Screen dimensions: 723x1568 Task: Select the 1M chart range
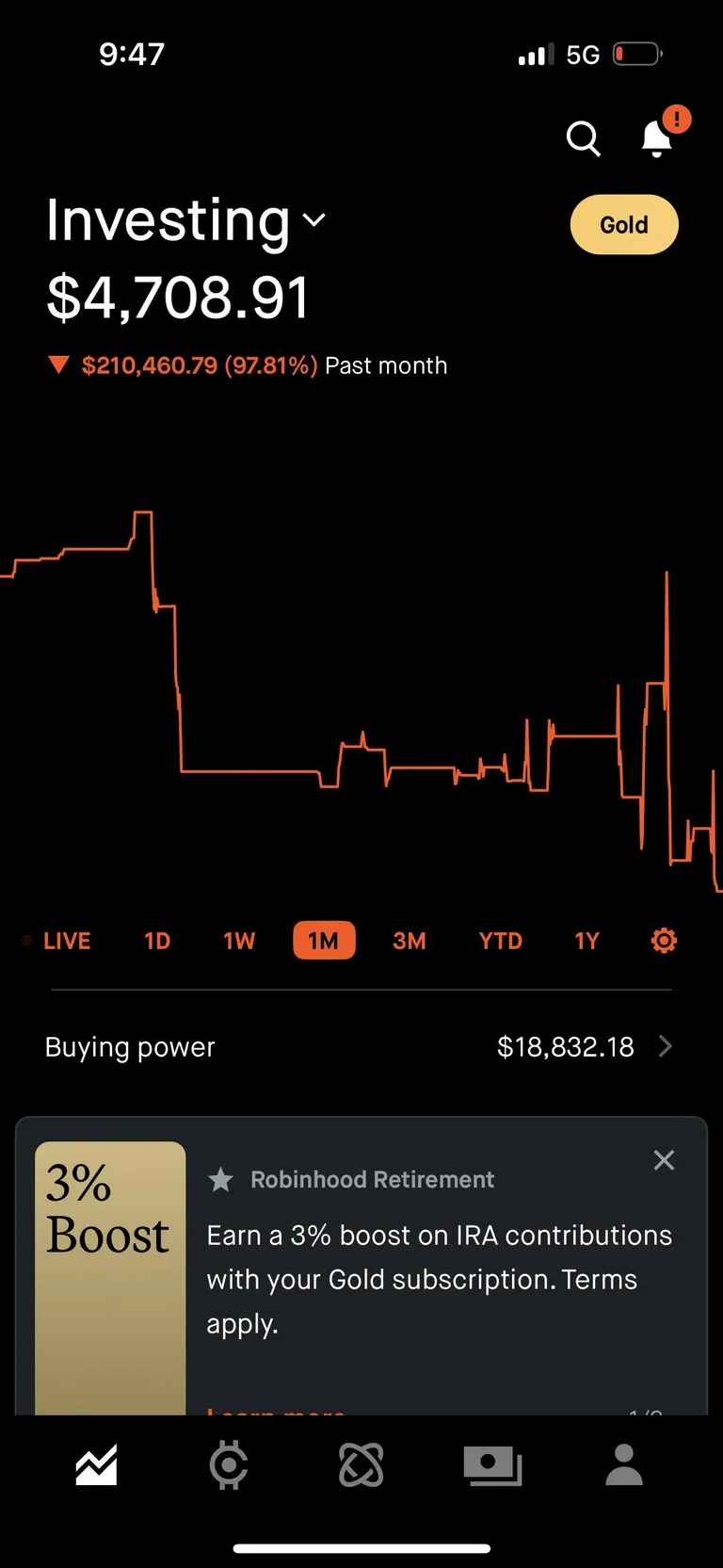(x=324, y=941)
